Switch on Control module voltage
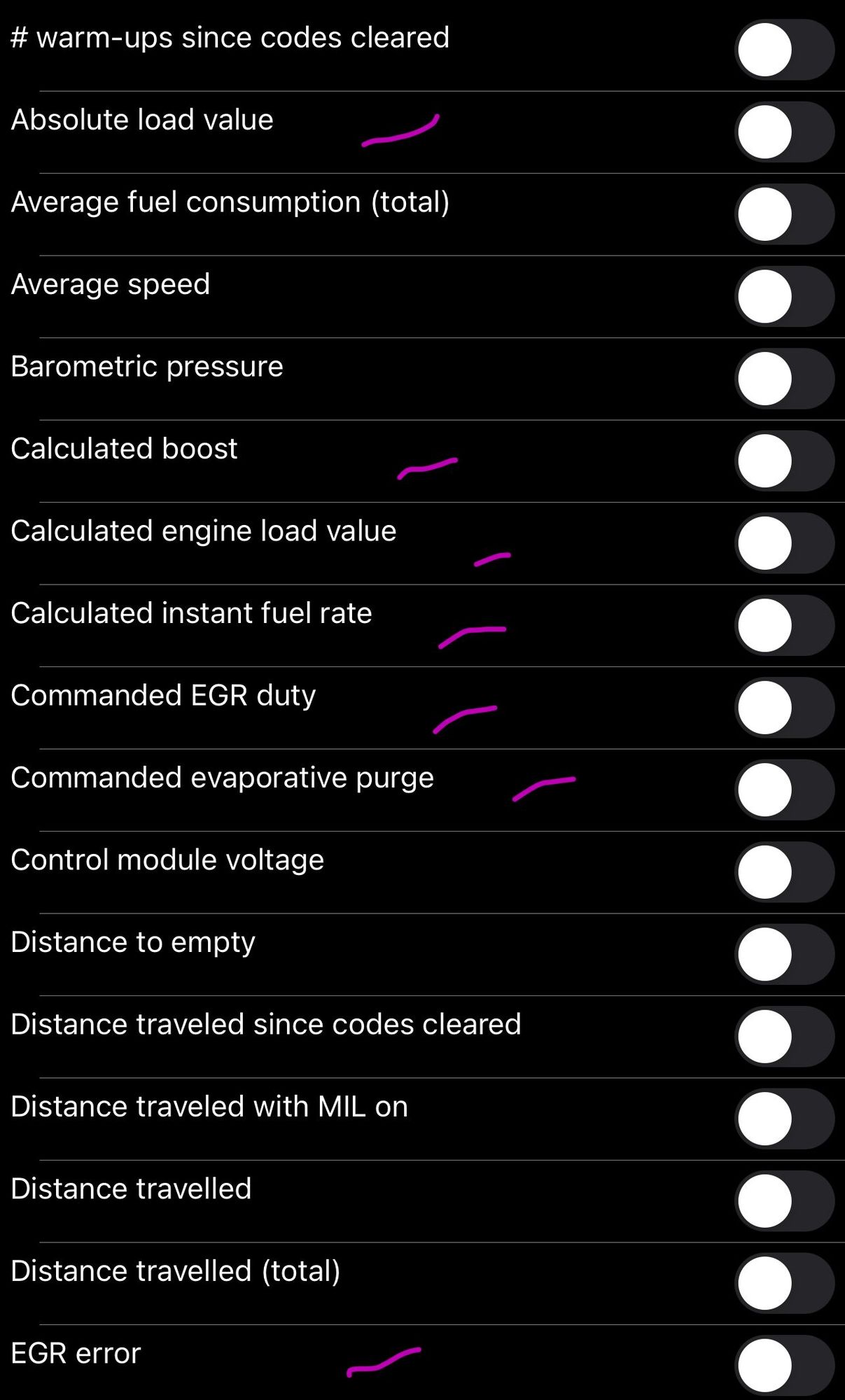The image size is (845, 1400). click(x=784, y=872)
